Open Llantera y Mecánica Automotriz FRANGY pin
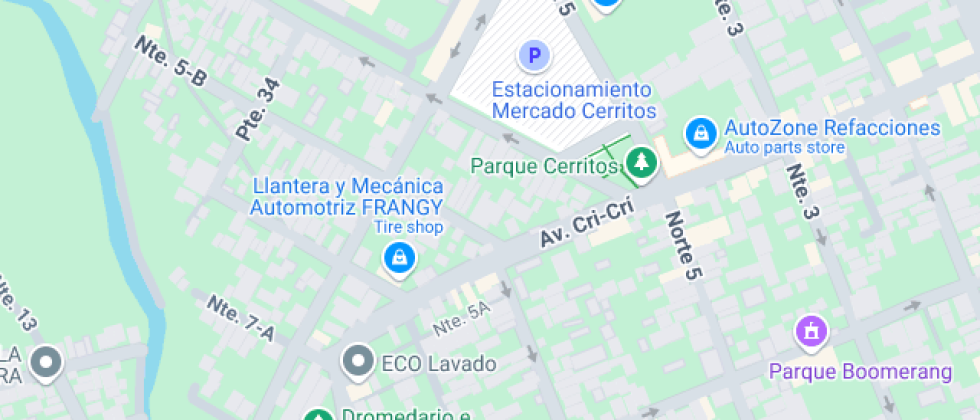 click(x=400, y=259)
